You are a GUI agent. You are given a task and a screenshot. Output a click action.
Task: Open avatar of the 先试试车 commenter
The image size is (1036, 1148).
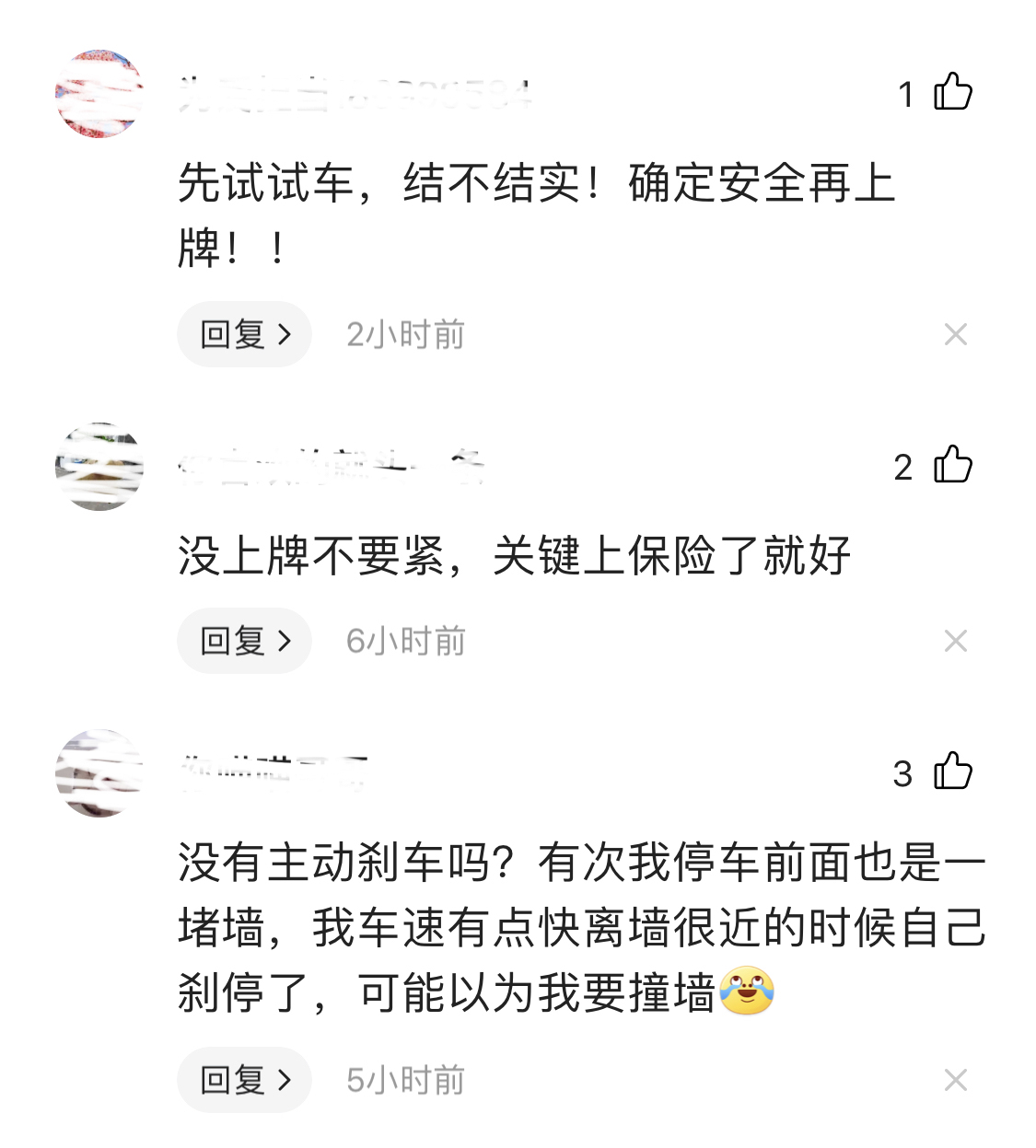coord(99,94)
